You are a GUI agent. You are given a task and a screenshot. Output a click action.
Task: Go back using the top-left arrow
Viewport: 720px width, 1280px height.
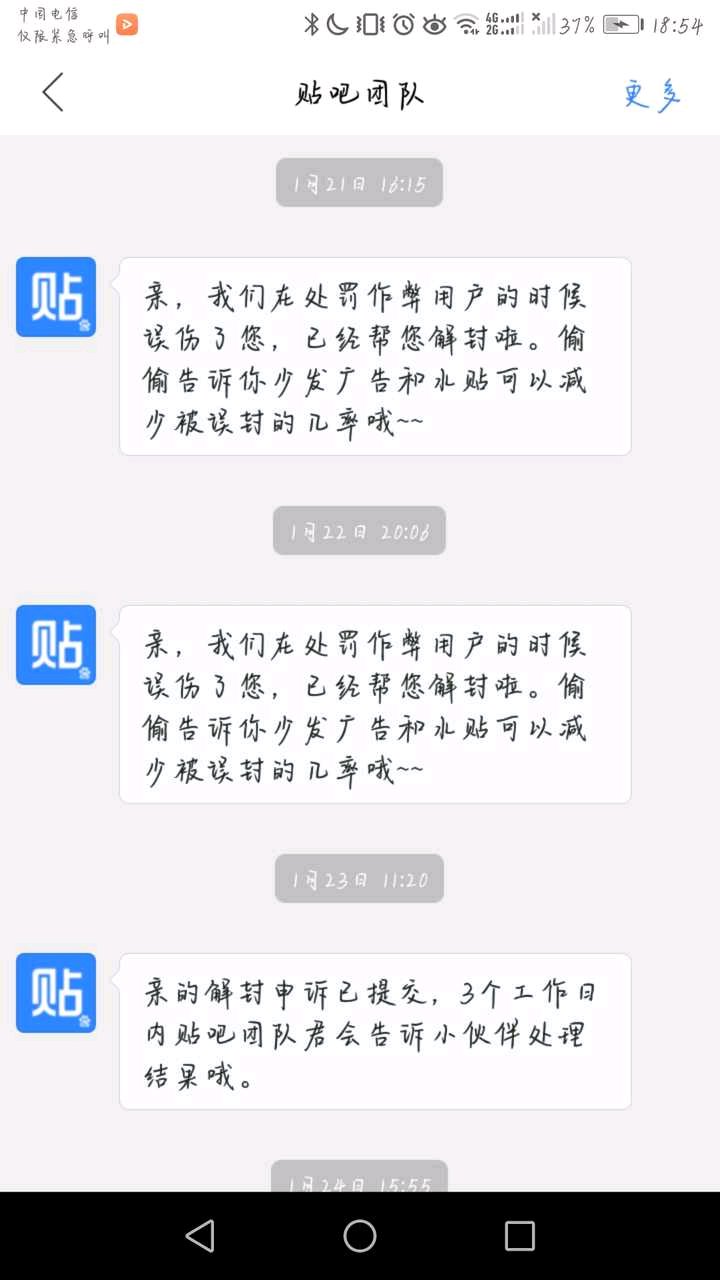[53, 92]
